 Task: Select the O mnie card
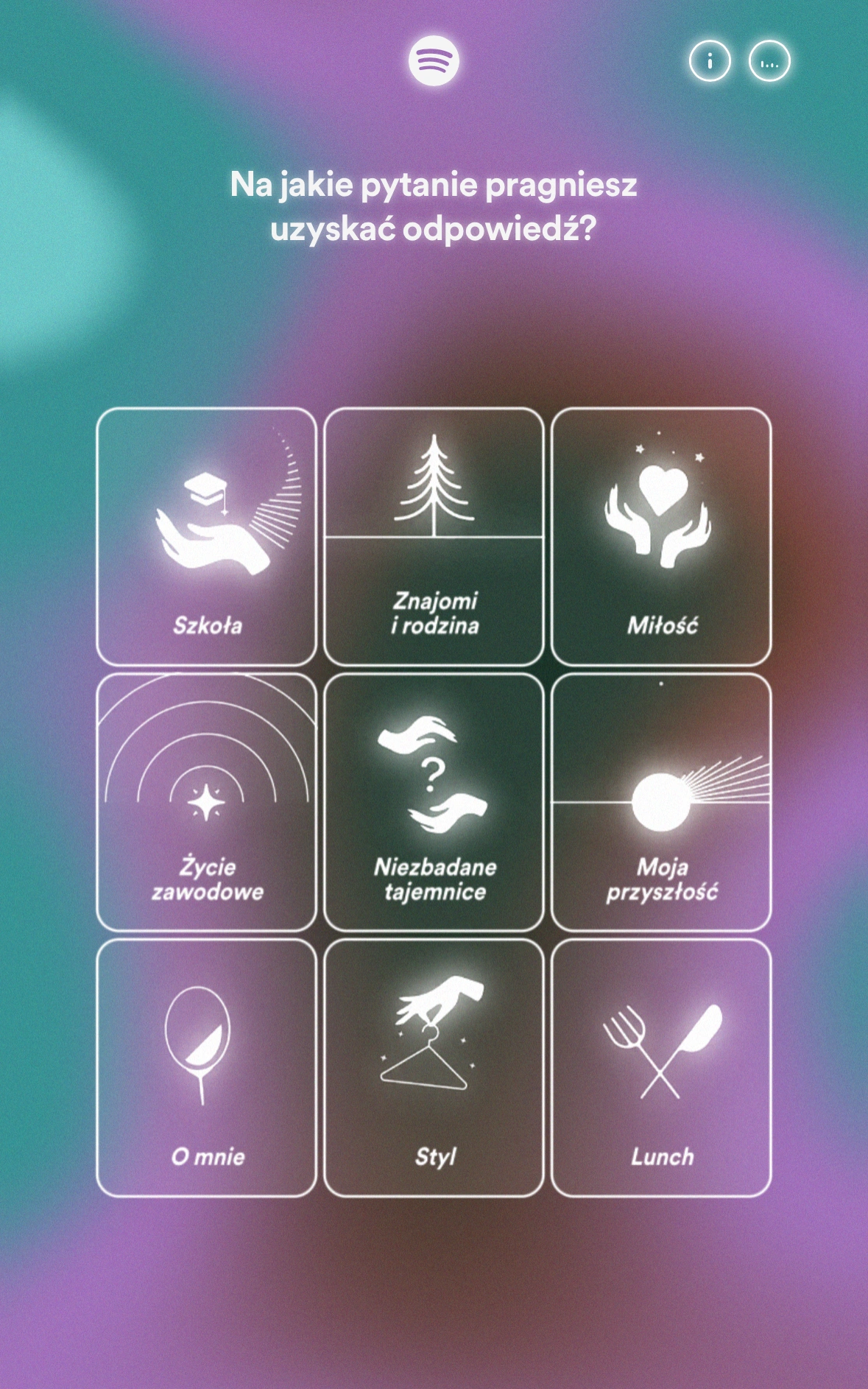coord(207,1068)
